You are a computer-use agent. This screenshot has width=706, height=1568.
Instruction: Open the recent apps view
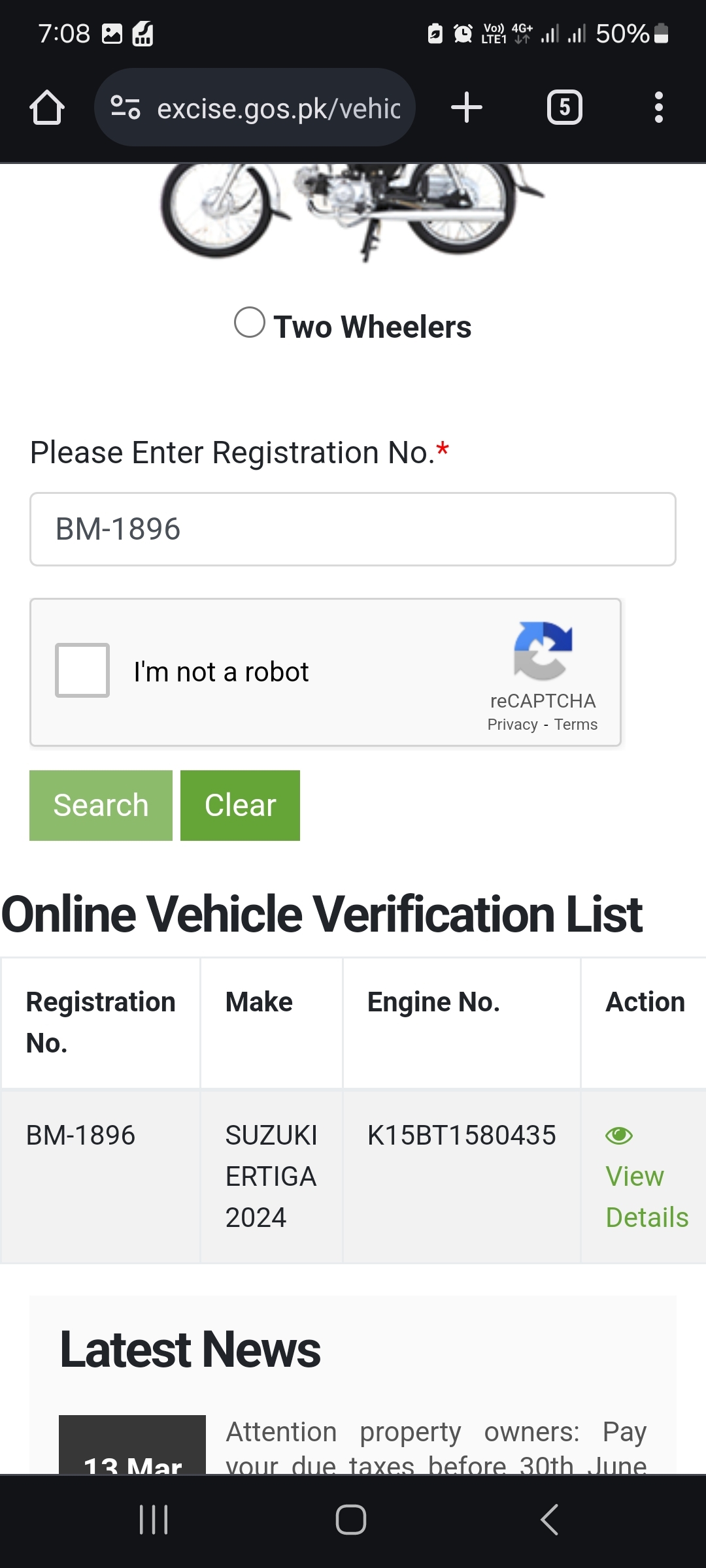tap(154, 1520)
